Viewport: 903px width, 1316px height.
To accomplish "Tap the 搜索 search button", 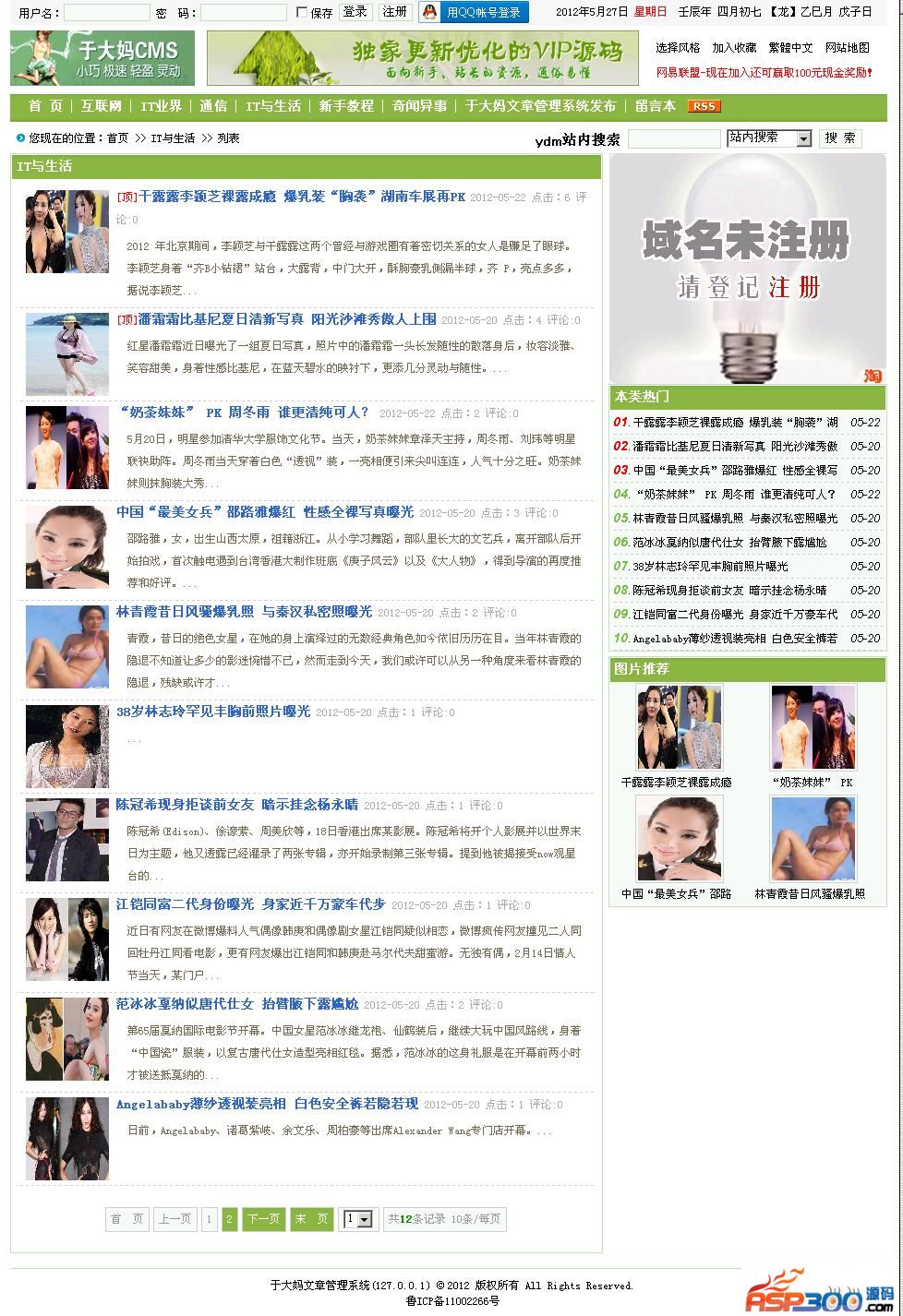I will (840, 138).
